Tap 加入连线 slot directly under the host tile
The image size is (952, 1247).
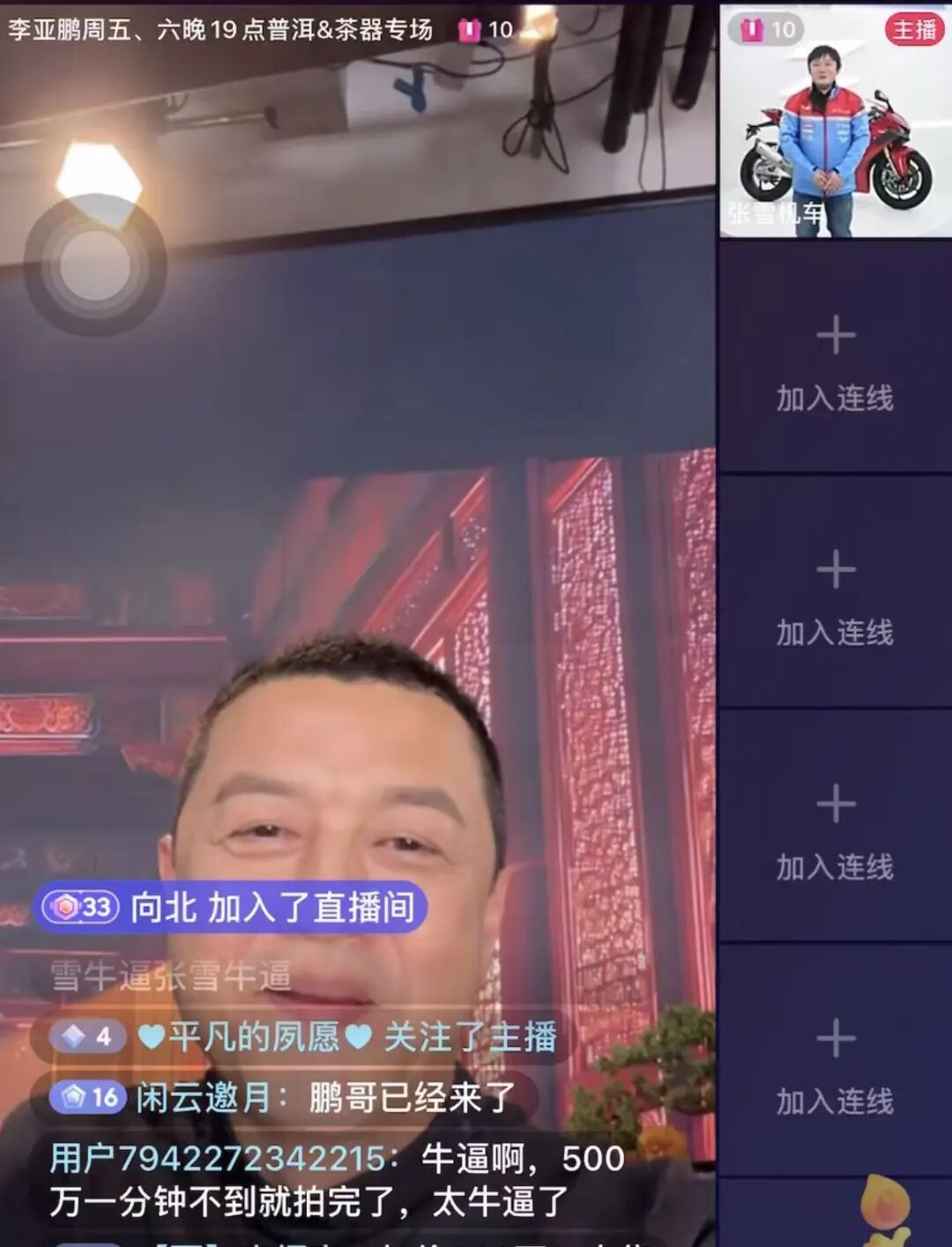tap(834, 360)
